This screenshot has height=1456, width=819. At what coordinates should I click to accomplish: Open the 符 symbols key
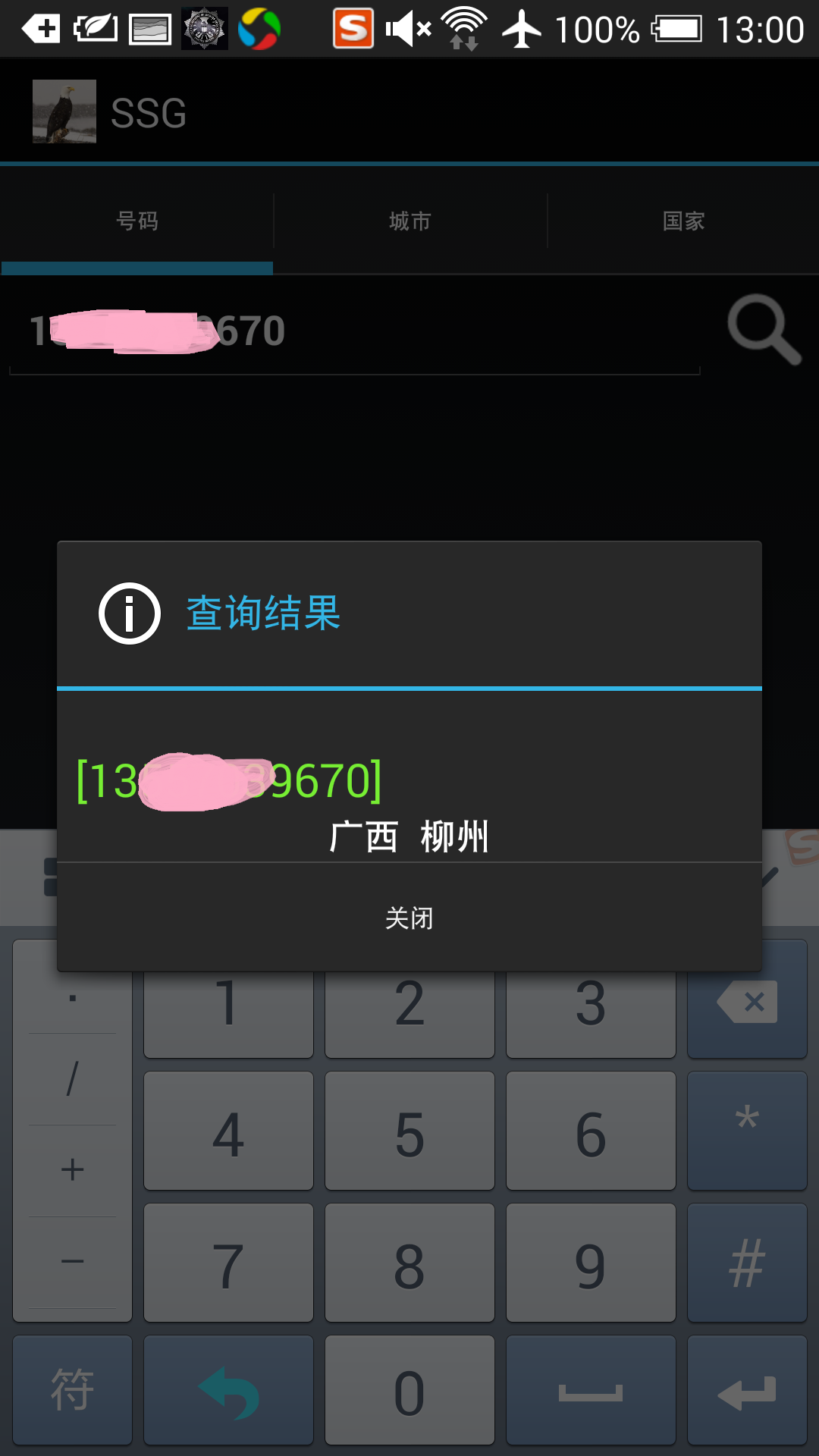[x=73, y=1391]
